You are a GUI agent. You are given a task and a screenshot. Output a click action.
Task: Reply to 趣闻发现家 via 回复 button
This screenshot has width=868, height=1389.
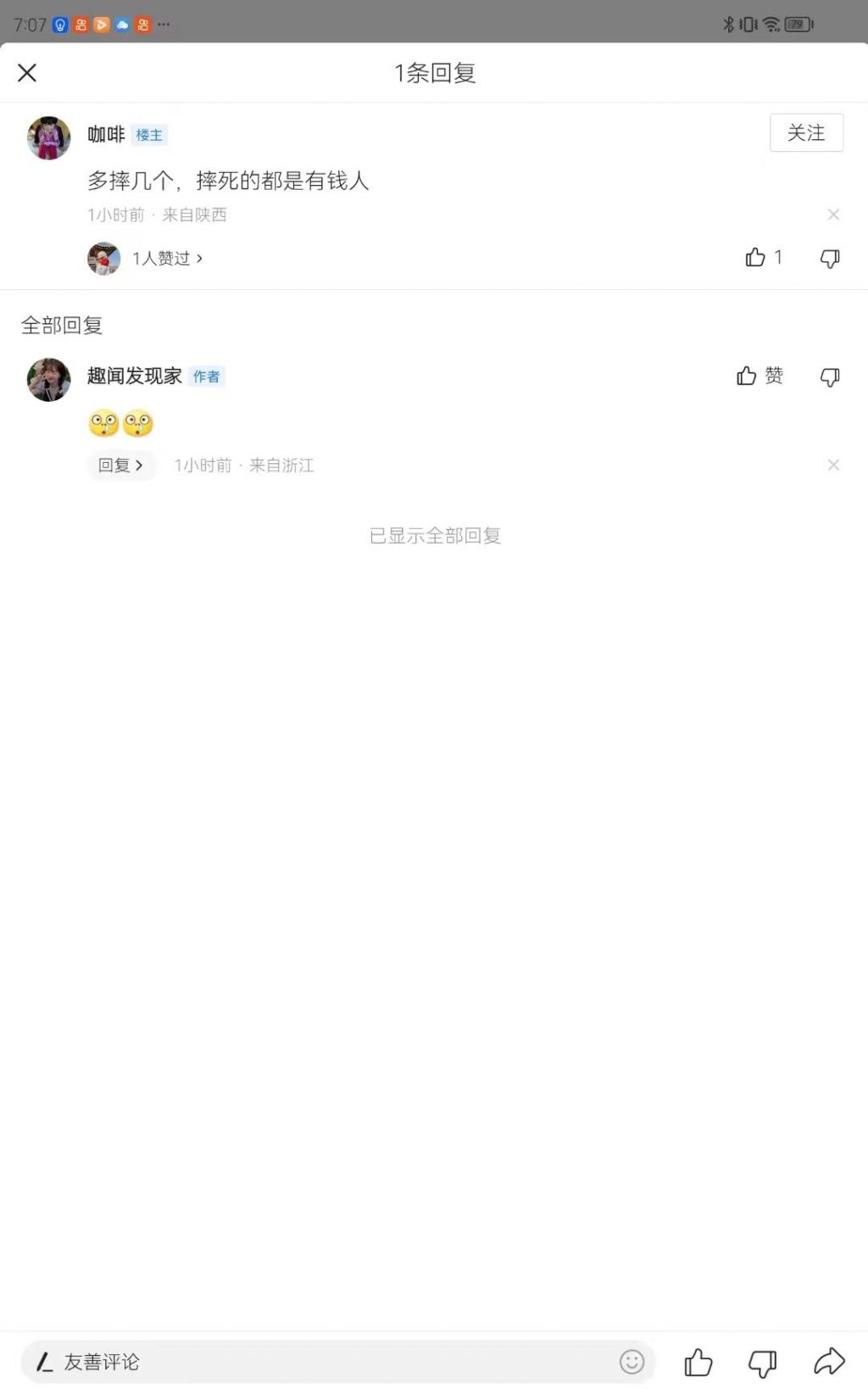coord(120,466)
